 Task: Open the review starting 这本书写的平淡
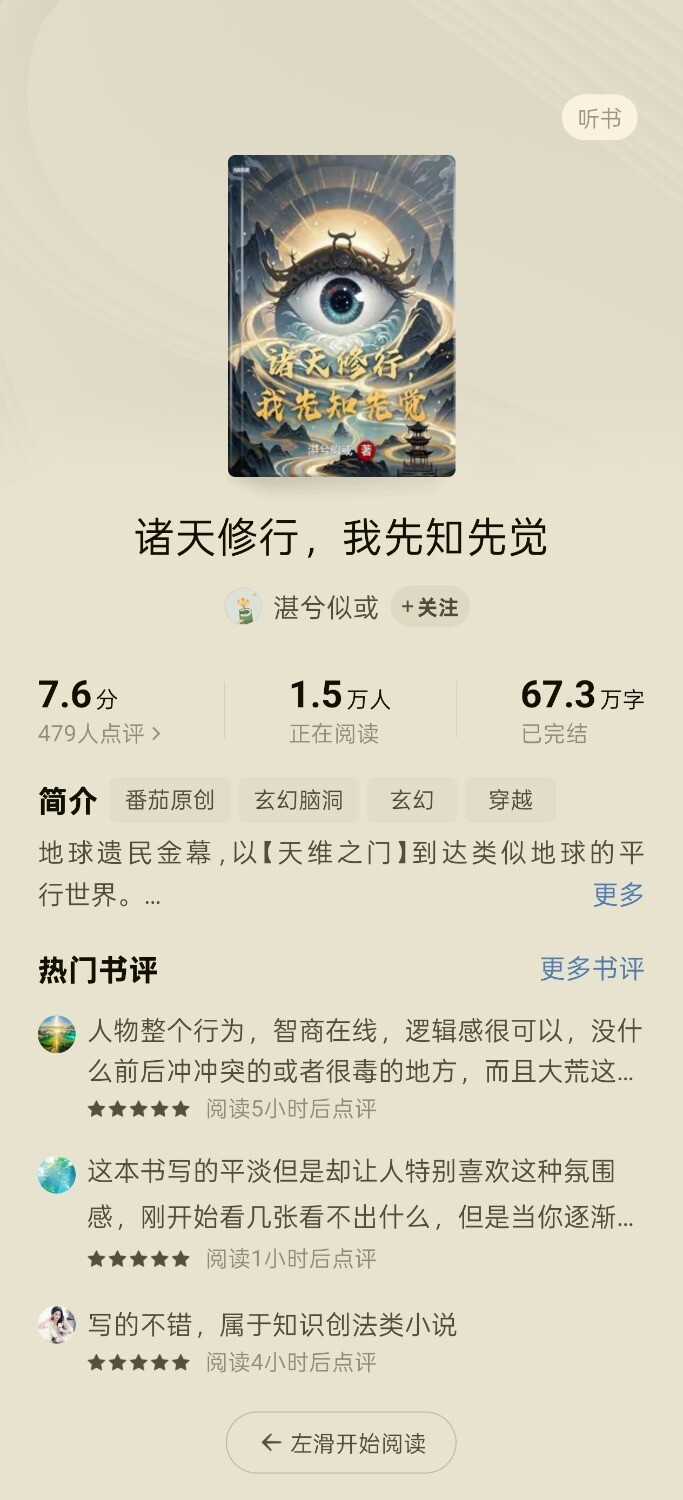(360, 1195)
